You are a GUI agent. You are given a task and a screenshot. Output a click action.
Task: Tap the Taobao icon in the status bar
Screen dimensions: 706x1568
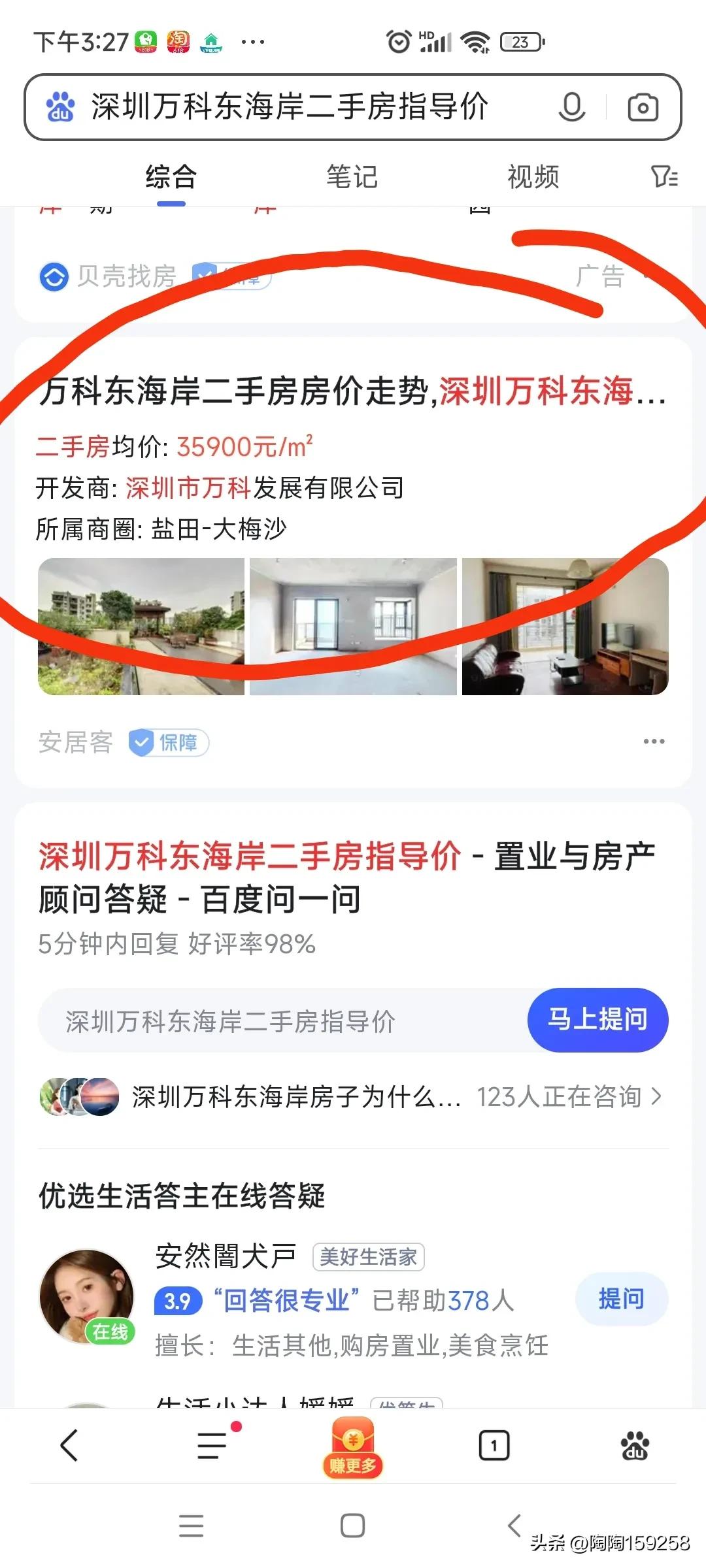tap(178, 41)
